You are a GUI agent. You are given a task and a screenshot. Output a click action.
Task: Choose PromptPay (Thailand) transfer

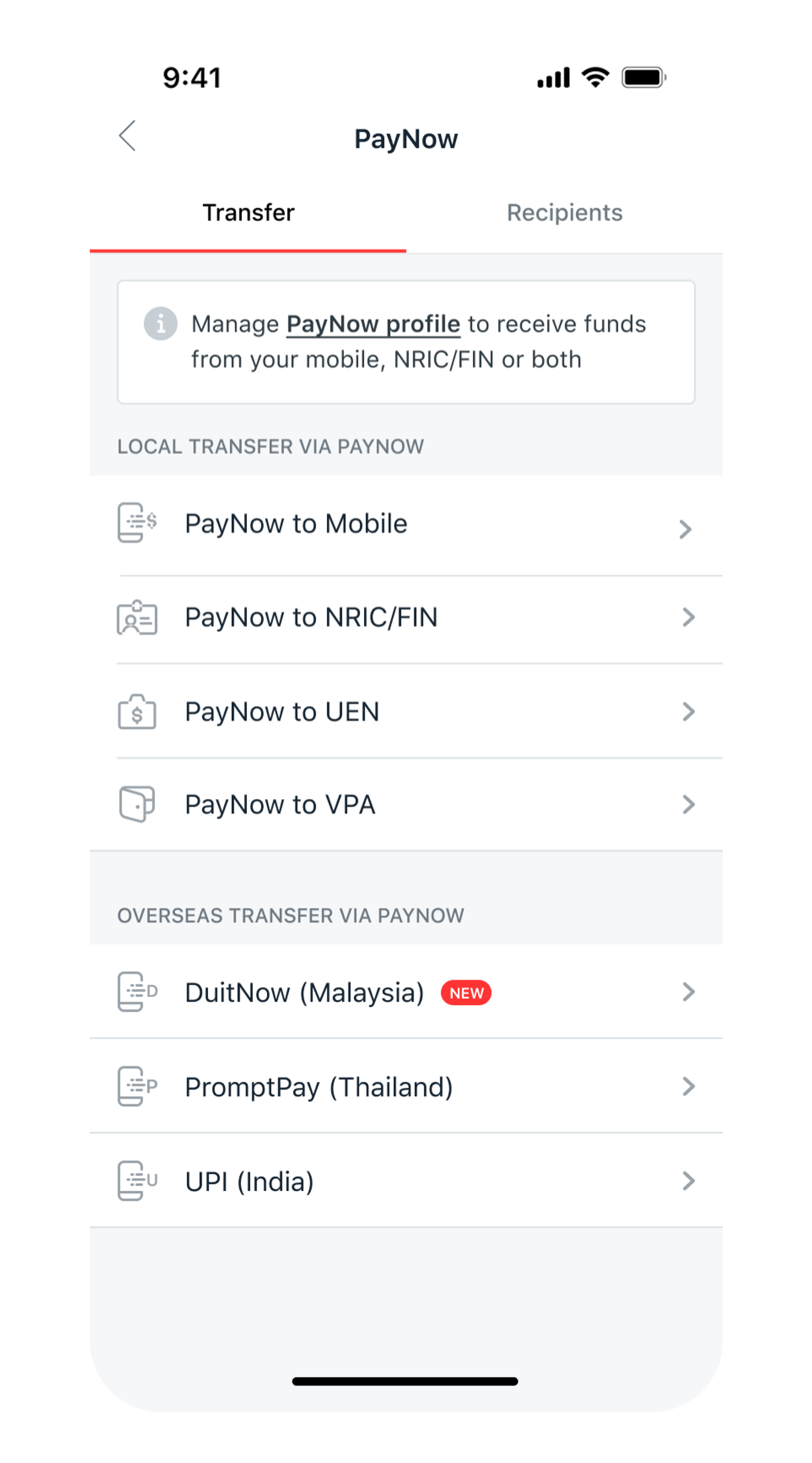(405, 1087)
